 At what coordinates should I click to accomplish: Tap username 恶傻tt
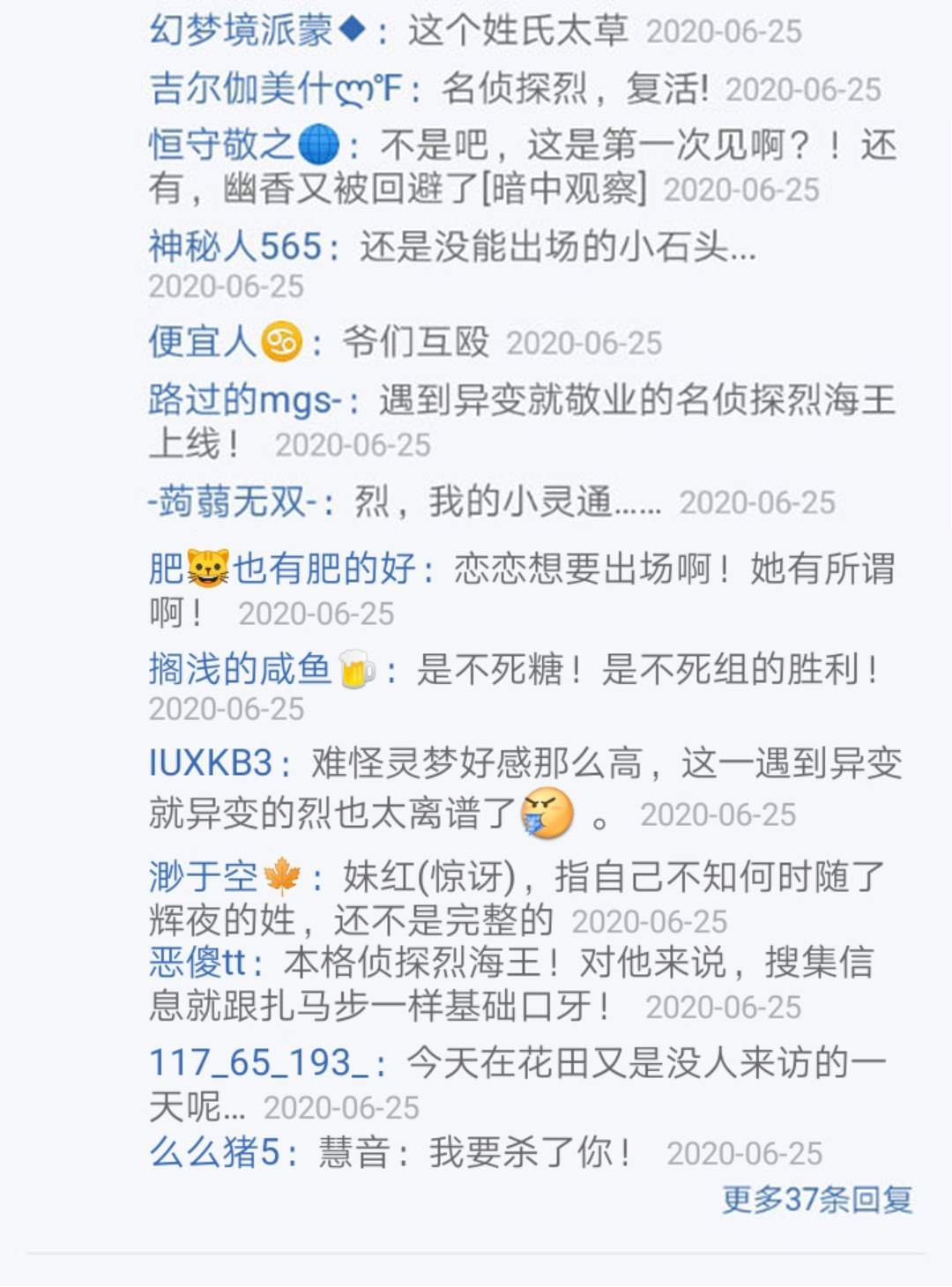coord(197,963)
